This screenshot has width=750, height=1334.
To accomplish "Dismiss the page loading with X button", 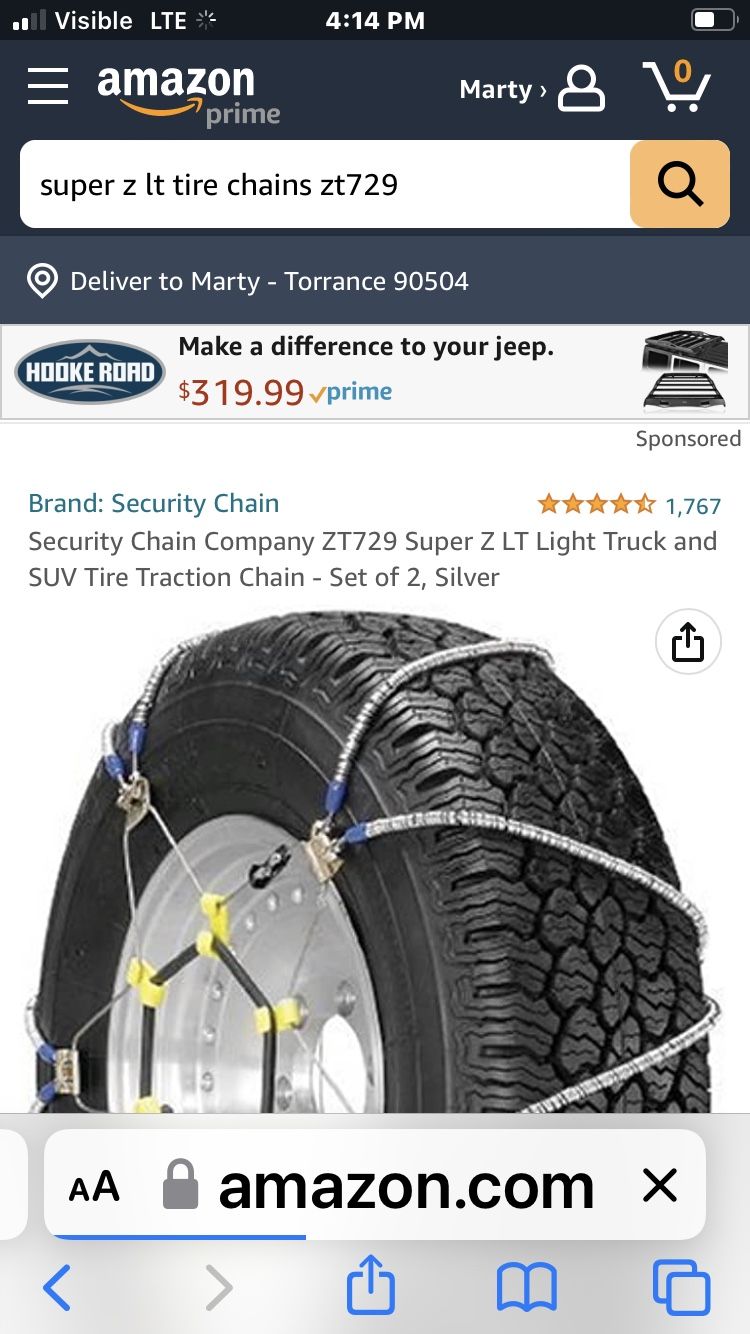I will [660, 1185].
